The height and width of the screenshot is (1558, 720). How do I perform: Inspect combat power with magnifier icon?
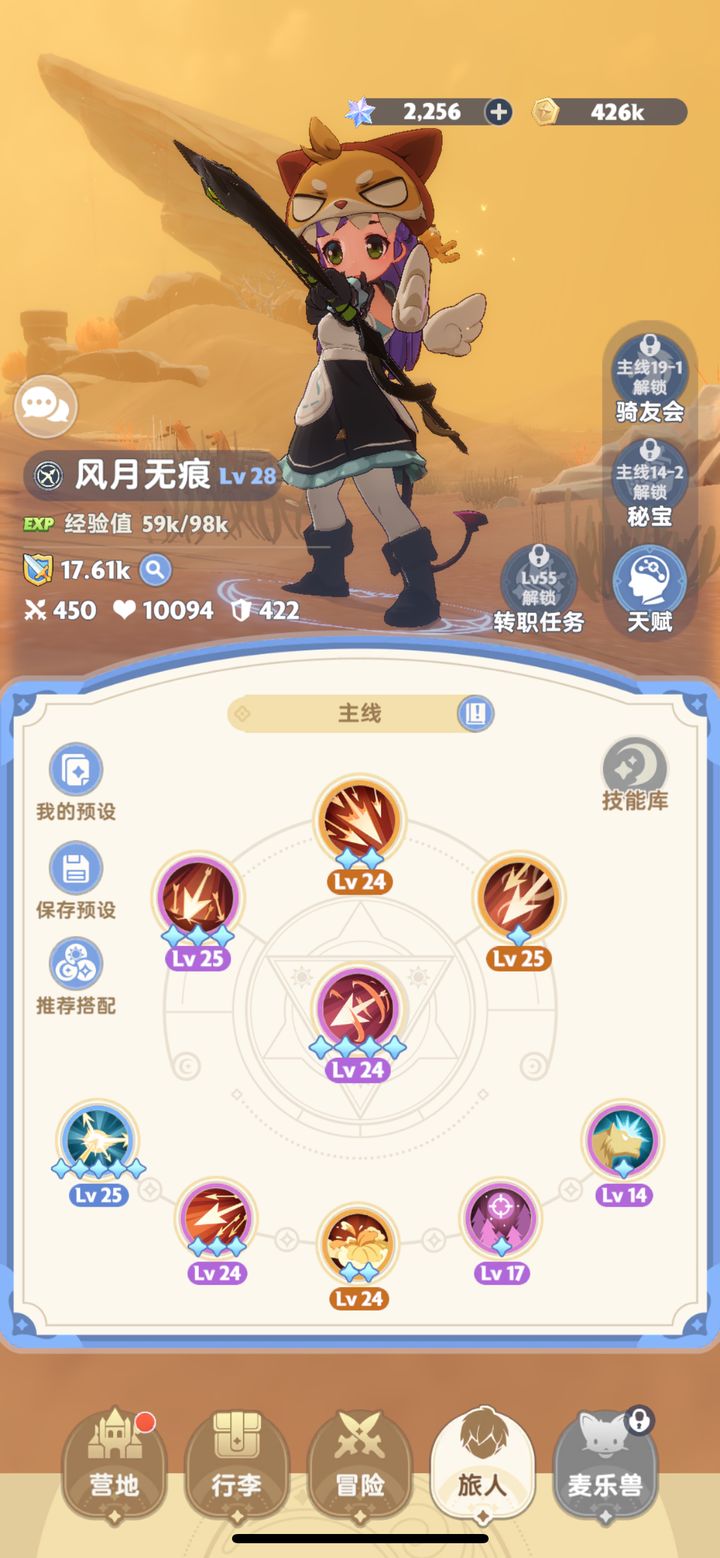click(x=155, y=570)
